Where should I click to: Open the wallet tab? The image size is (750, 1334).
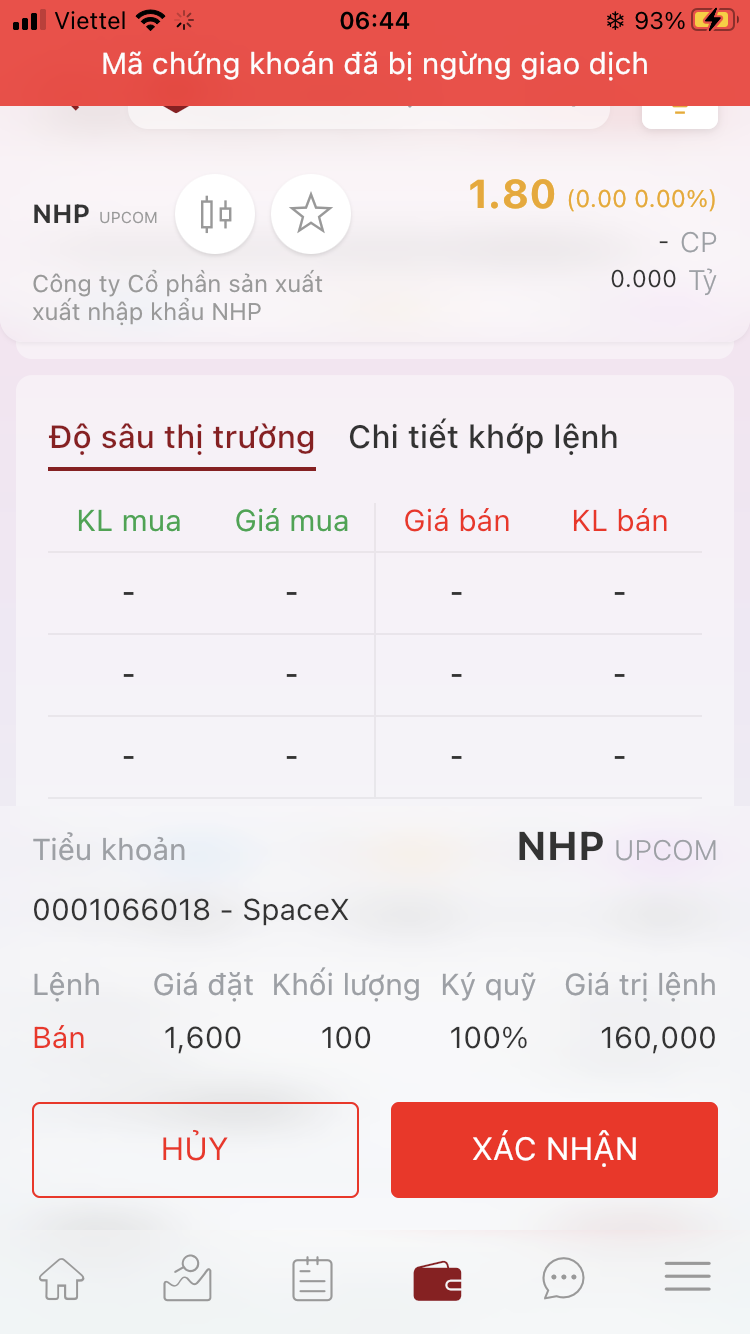[438, 1278]
